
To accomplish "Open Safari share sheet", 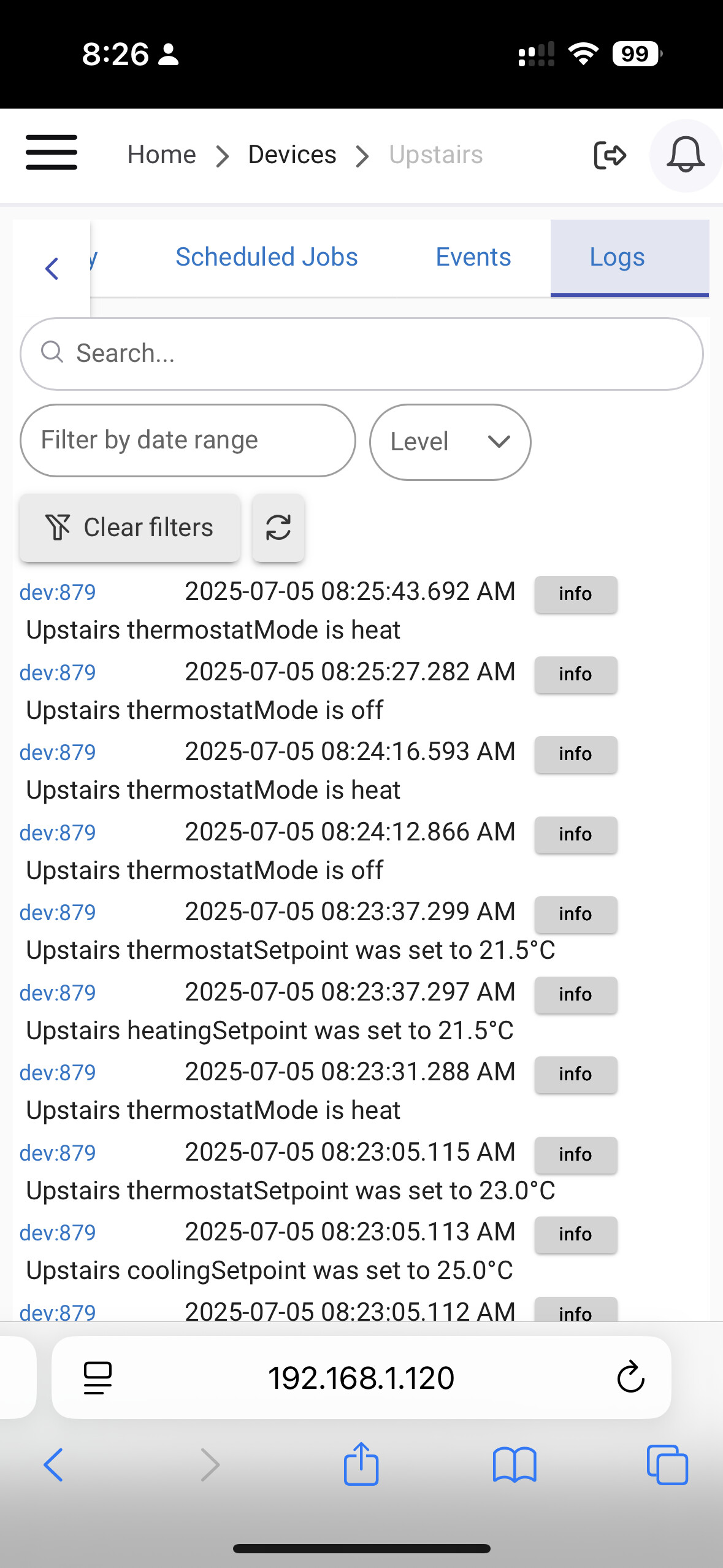I will click(361, 1464).
